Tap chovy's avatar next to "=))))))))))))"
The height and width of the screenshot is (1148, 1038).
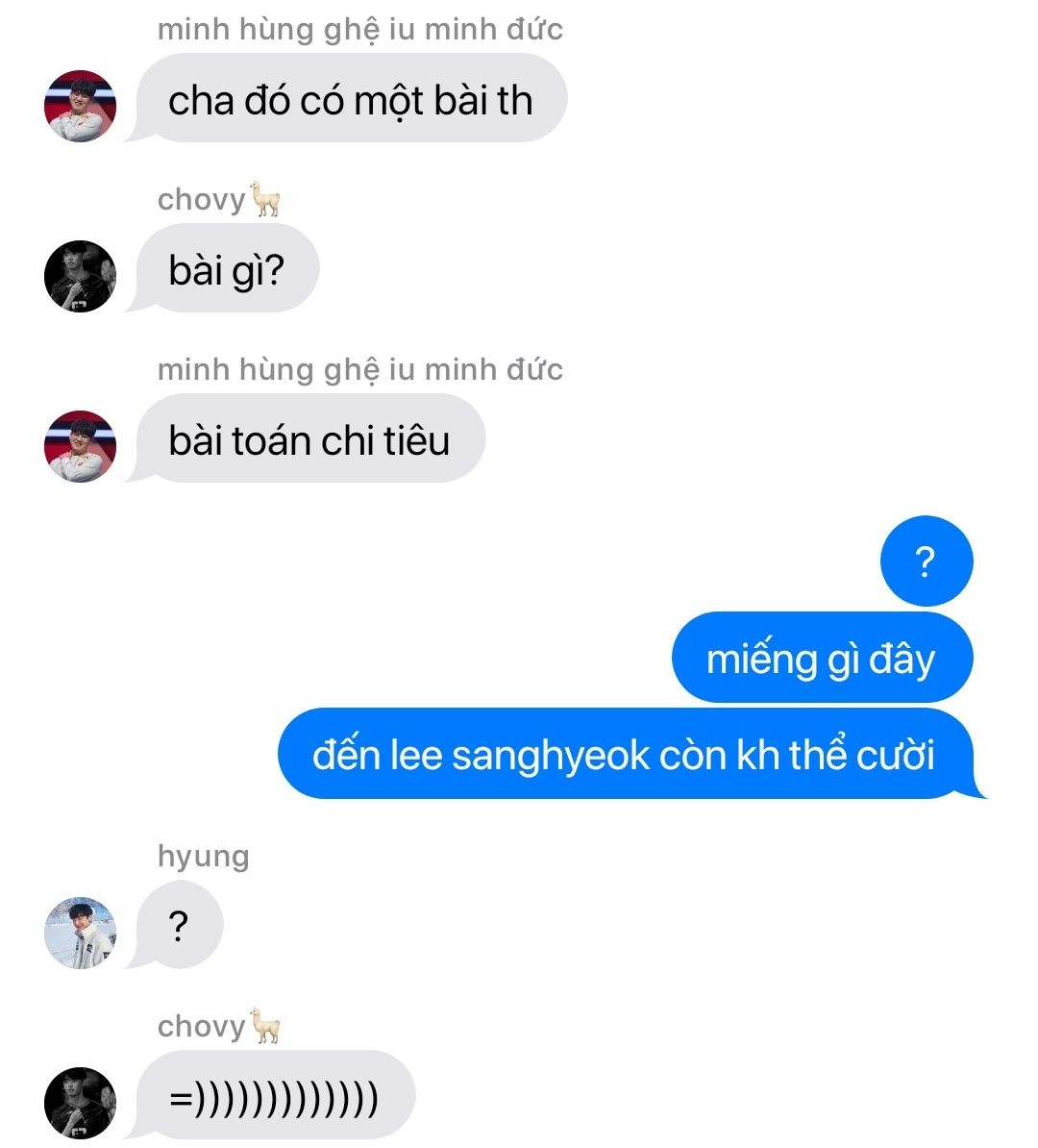(x=81, y=1103)
